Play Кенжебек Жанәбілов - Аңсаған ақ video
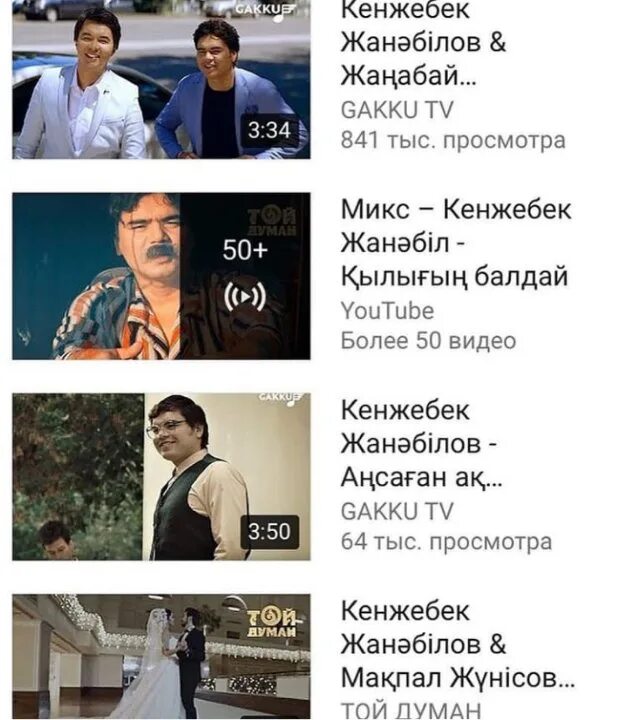This screenshot has width=626, height=720. coord(161,476)
